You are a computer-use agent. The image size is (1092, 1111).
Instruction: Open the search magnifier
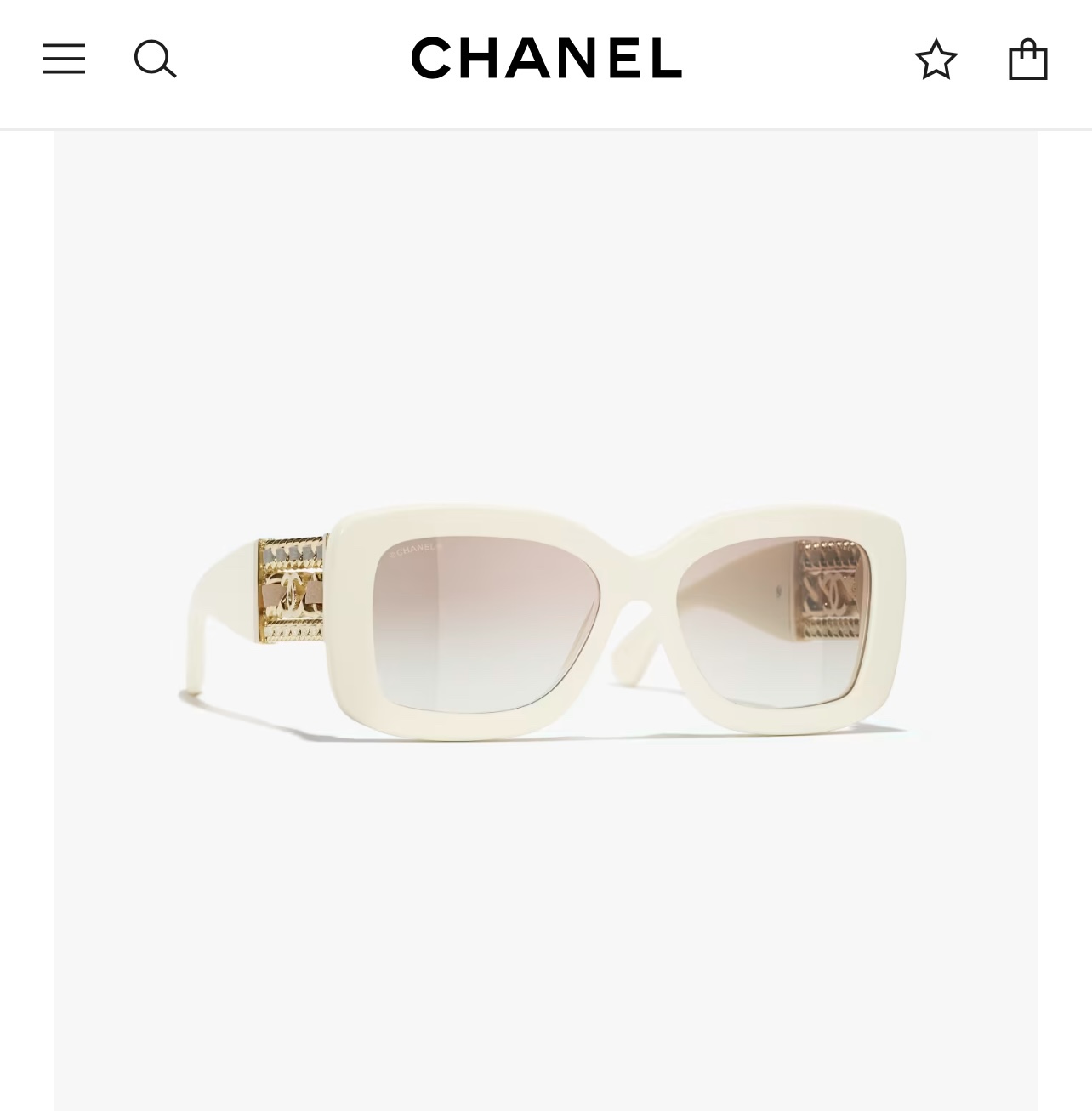pos(156,59)
